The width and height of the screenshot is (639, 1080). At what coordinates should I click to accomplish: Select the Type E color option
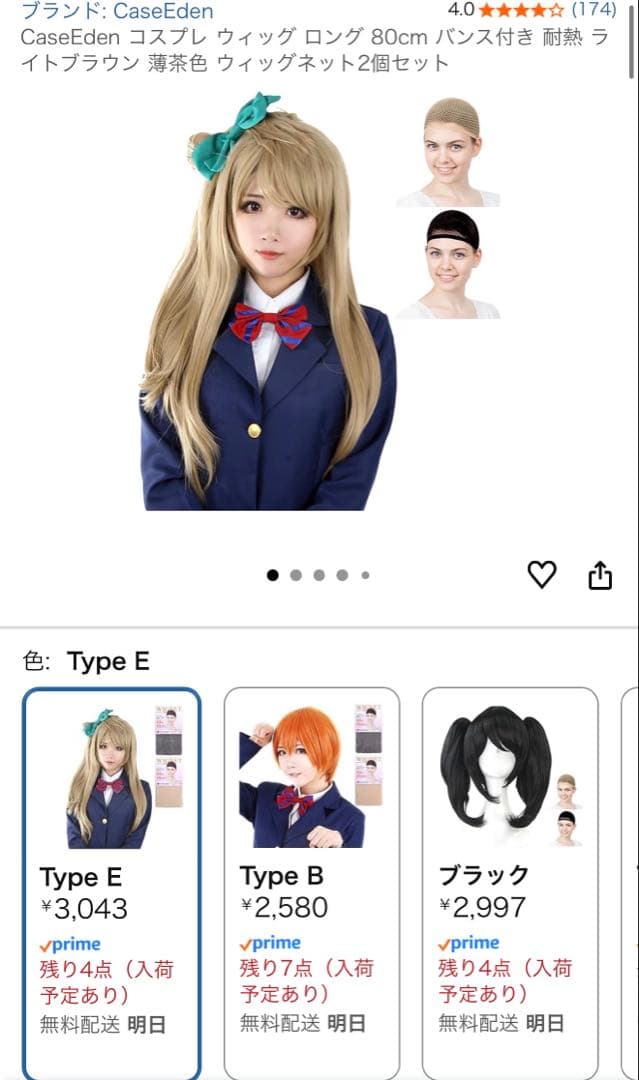[112, 880]
